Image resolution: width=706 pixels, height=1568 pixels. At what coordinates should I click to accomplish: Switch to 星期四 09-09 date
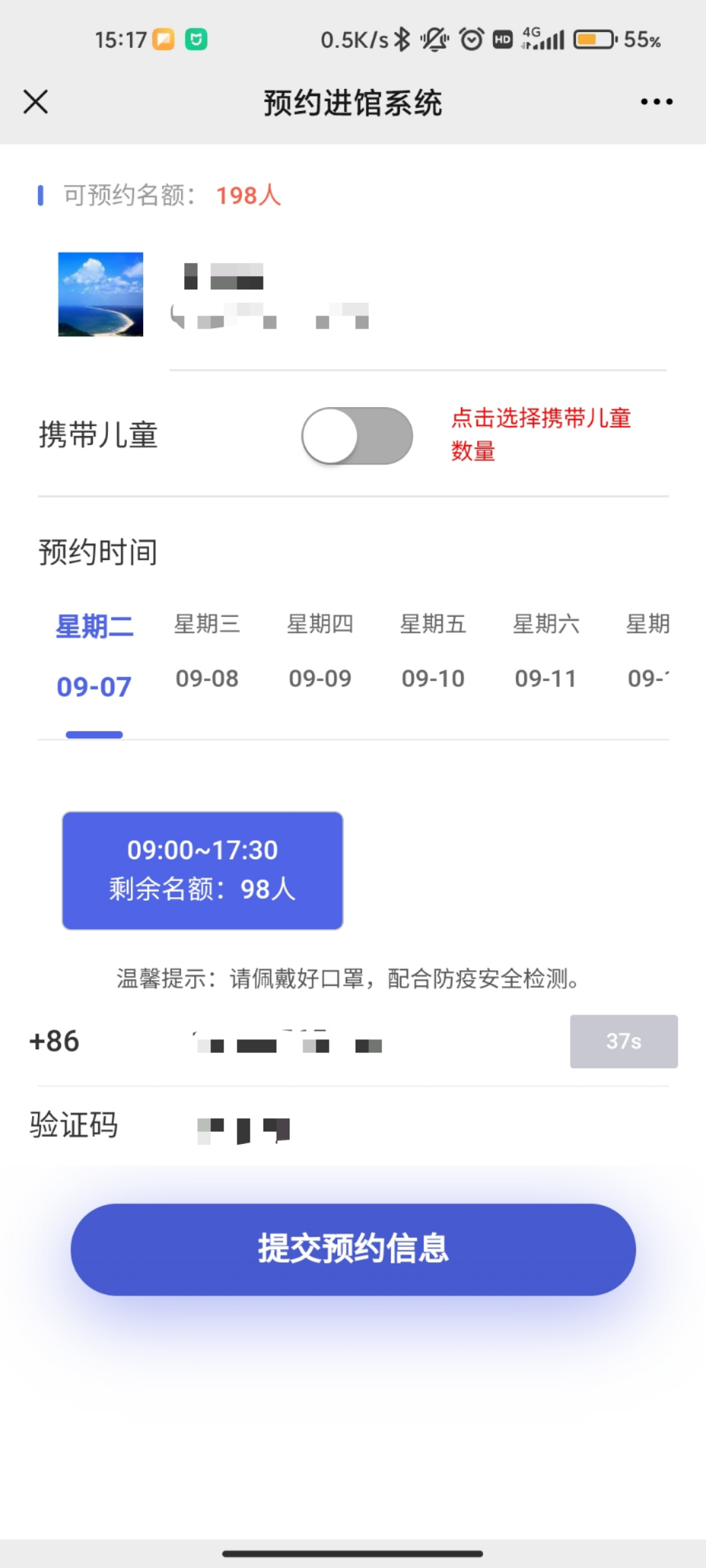coord(320,651)
